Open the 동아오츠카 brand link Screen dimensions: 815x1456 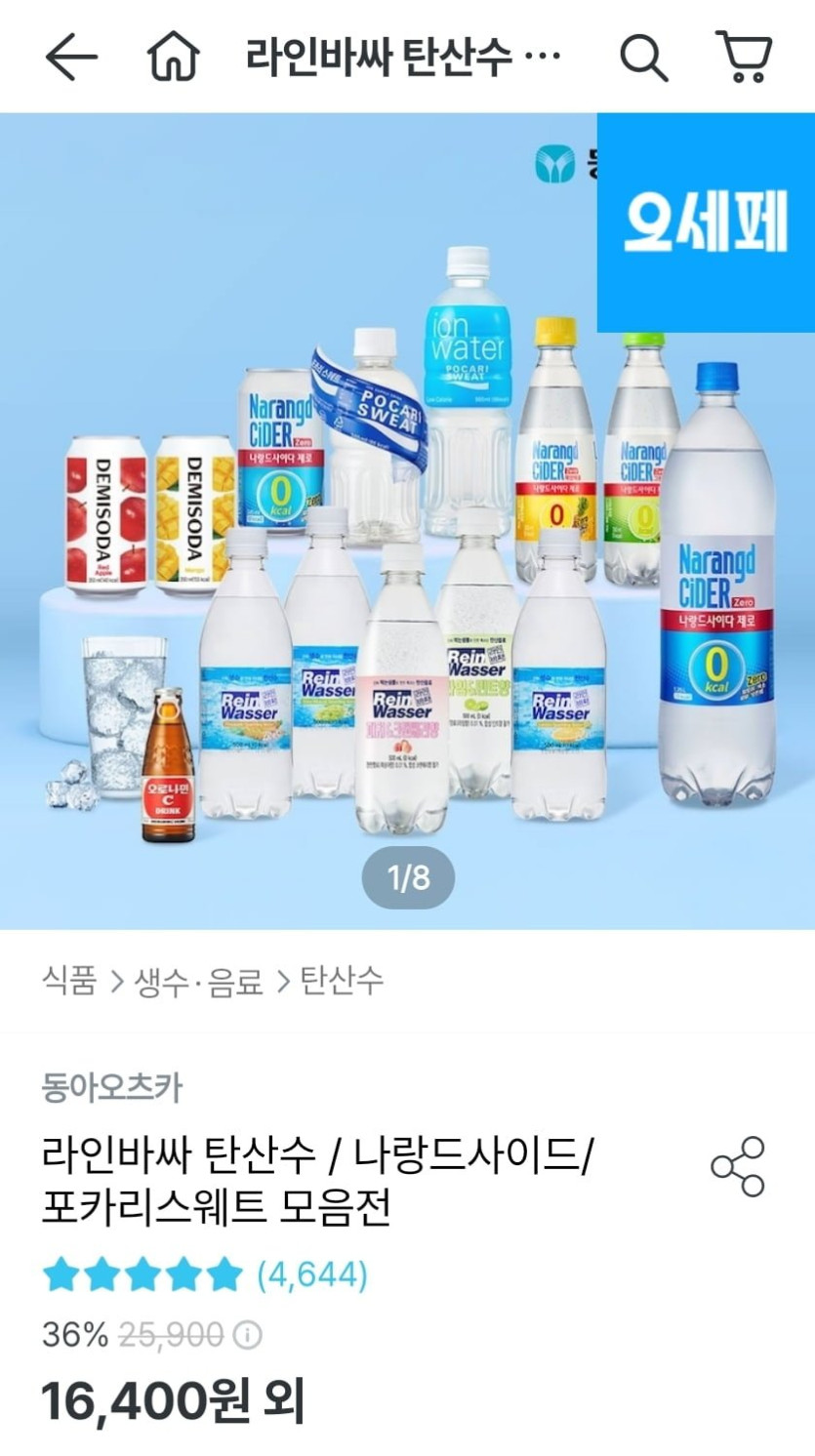coord(111,1087)
